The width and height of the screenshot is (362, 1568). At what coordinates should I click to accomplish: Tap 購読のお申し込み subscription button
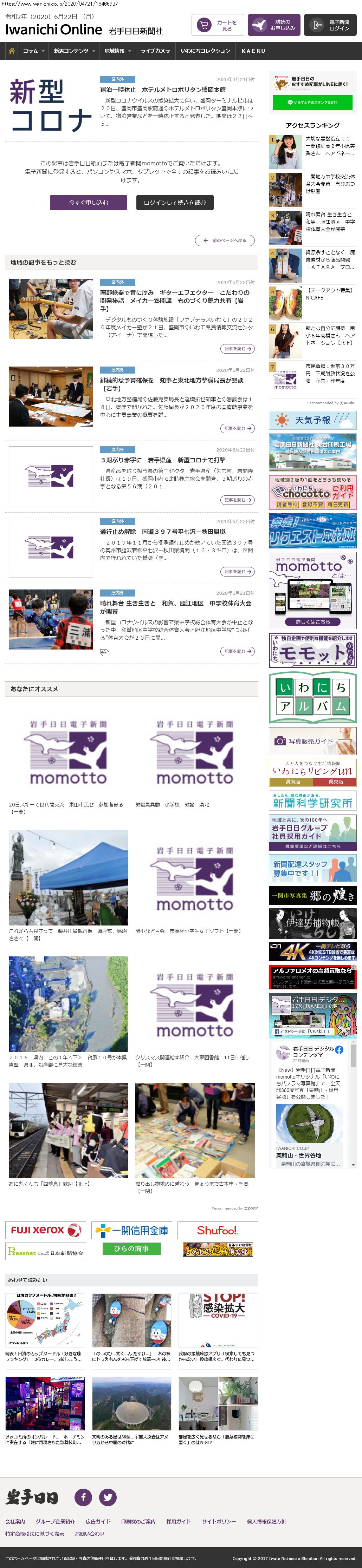[274, 25]
